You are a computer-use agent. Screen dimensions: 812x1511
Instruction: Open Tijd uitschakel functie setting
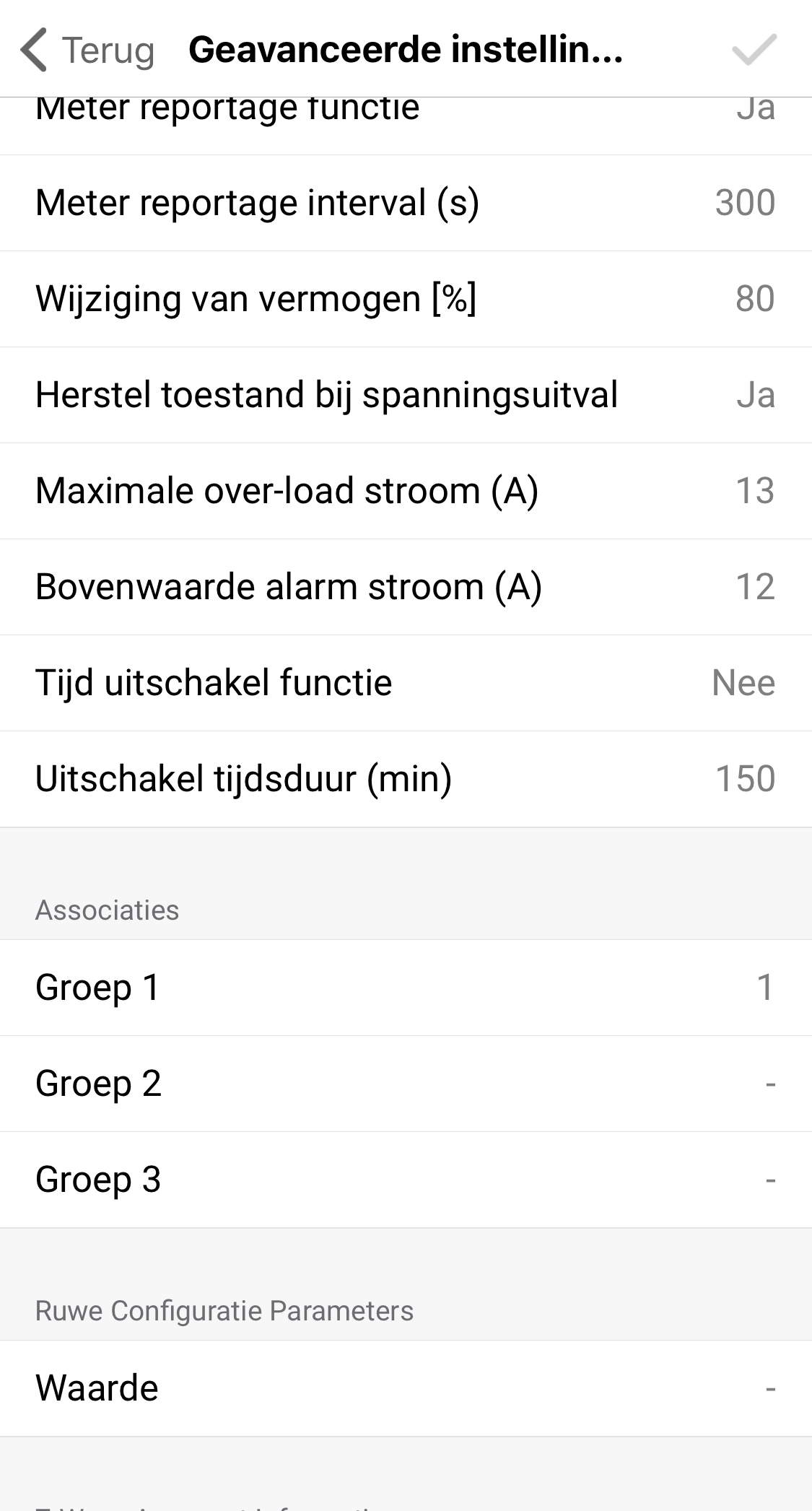coord(406,683)
